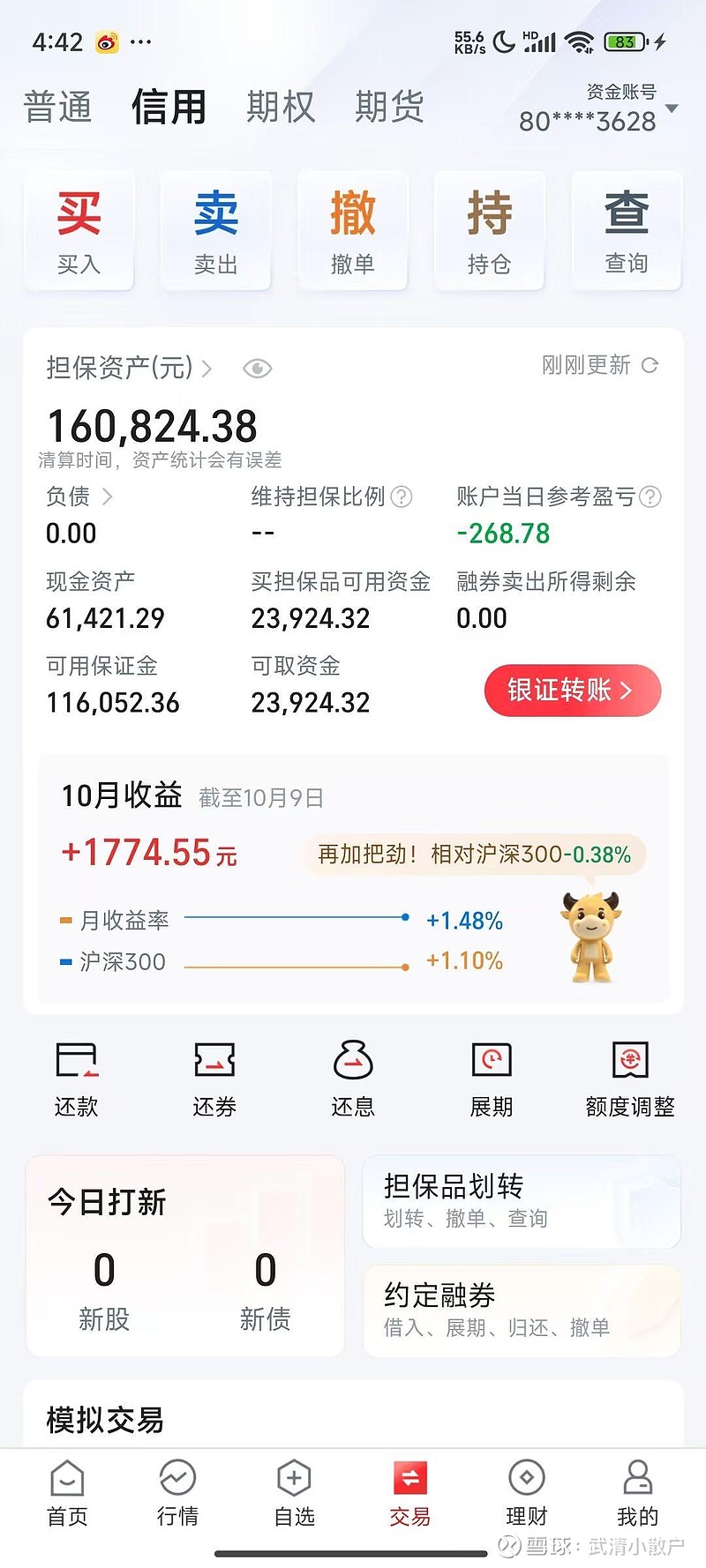Refresh the asset data
Image resolution: width=706 pixels, height=1568 pixels.
tap(650, 365)
